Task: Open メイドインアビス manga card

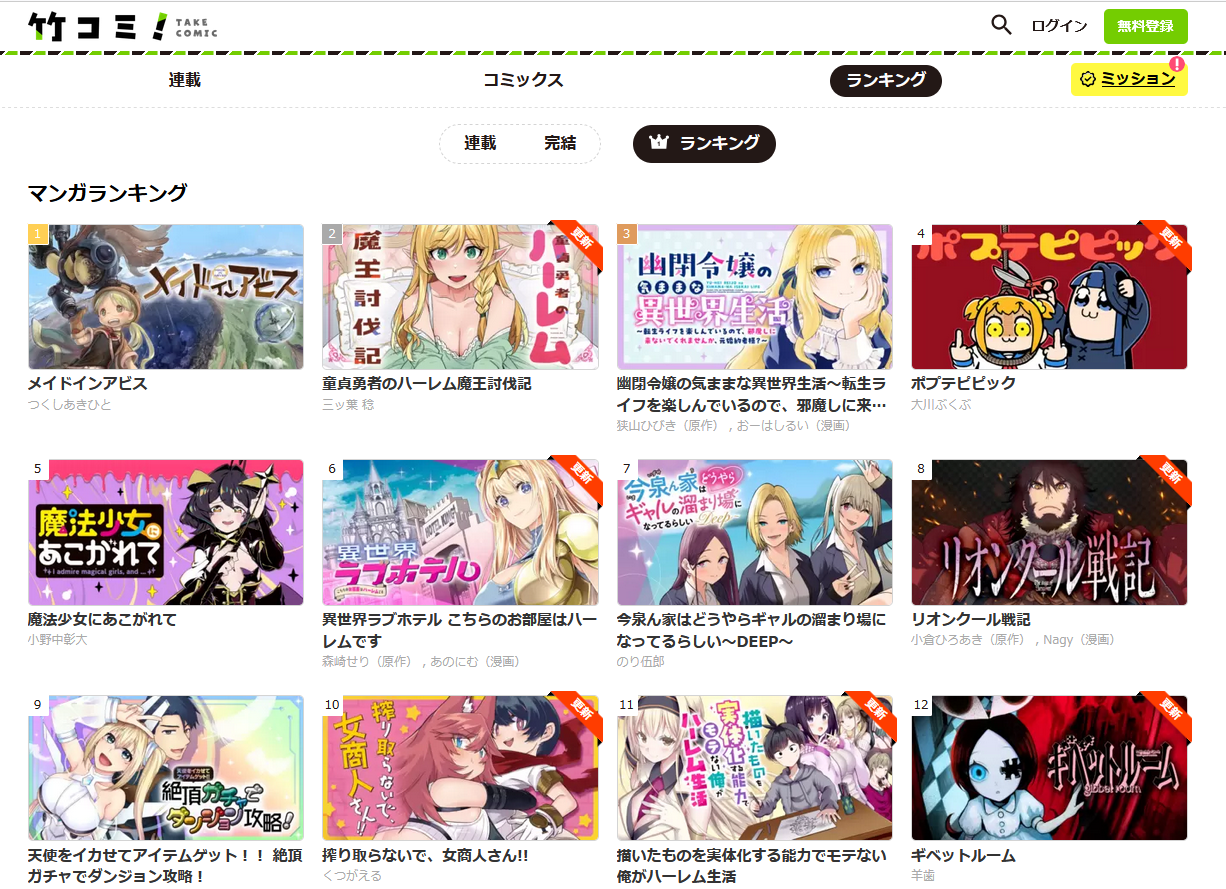Action: (x=166, y=297)
